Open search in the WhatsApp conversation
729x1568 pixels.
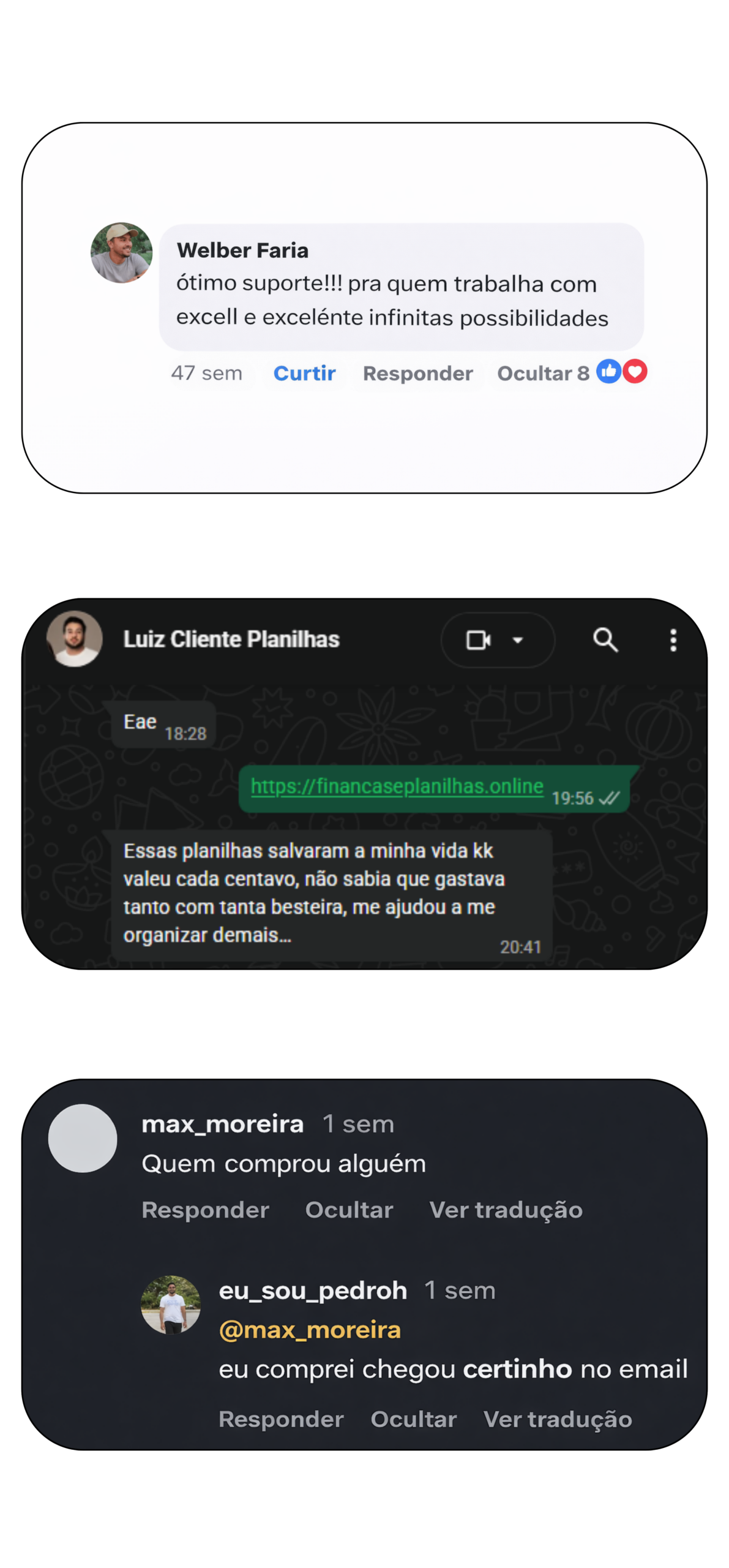[x=605, y=640]
